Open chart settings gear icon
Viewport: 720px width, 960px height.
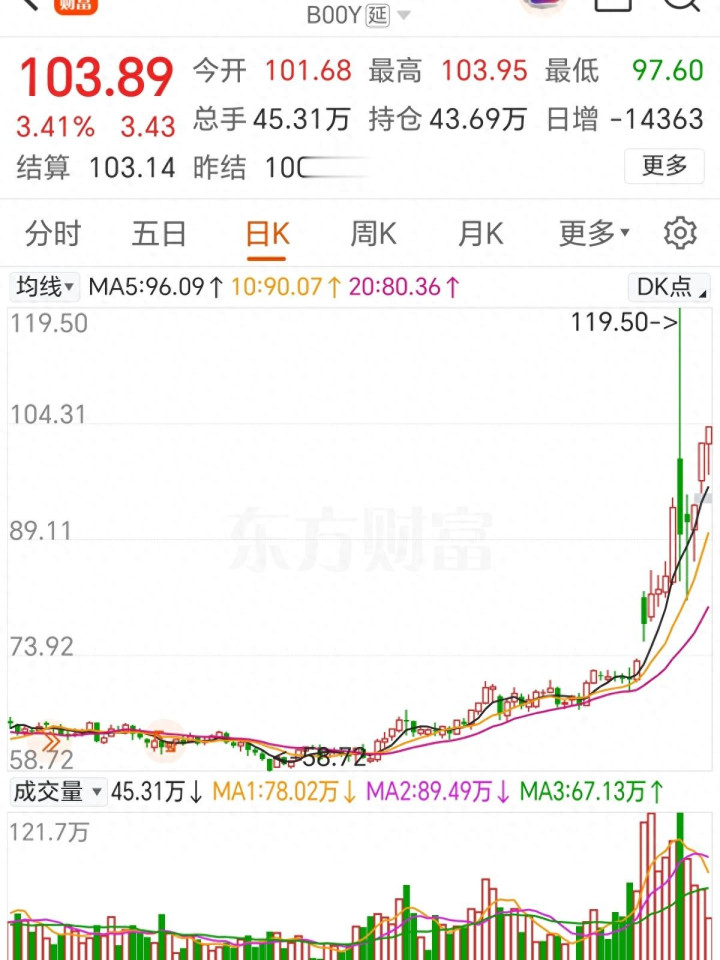(x=680, y=233)
